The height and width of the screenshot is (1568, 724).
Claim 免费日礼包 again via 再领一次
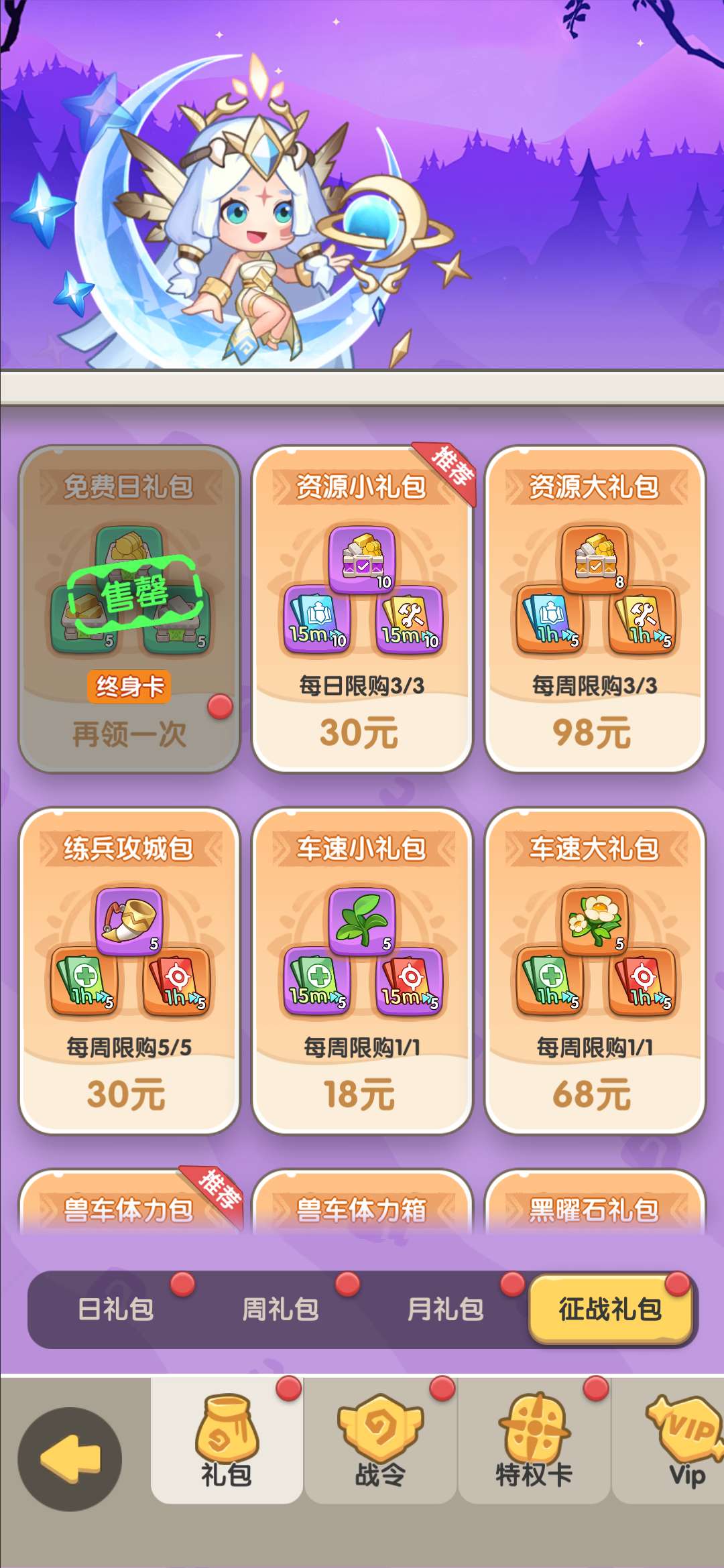[129, 734]
